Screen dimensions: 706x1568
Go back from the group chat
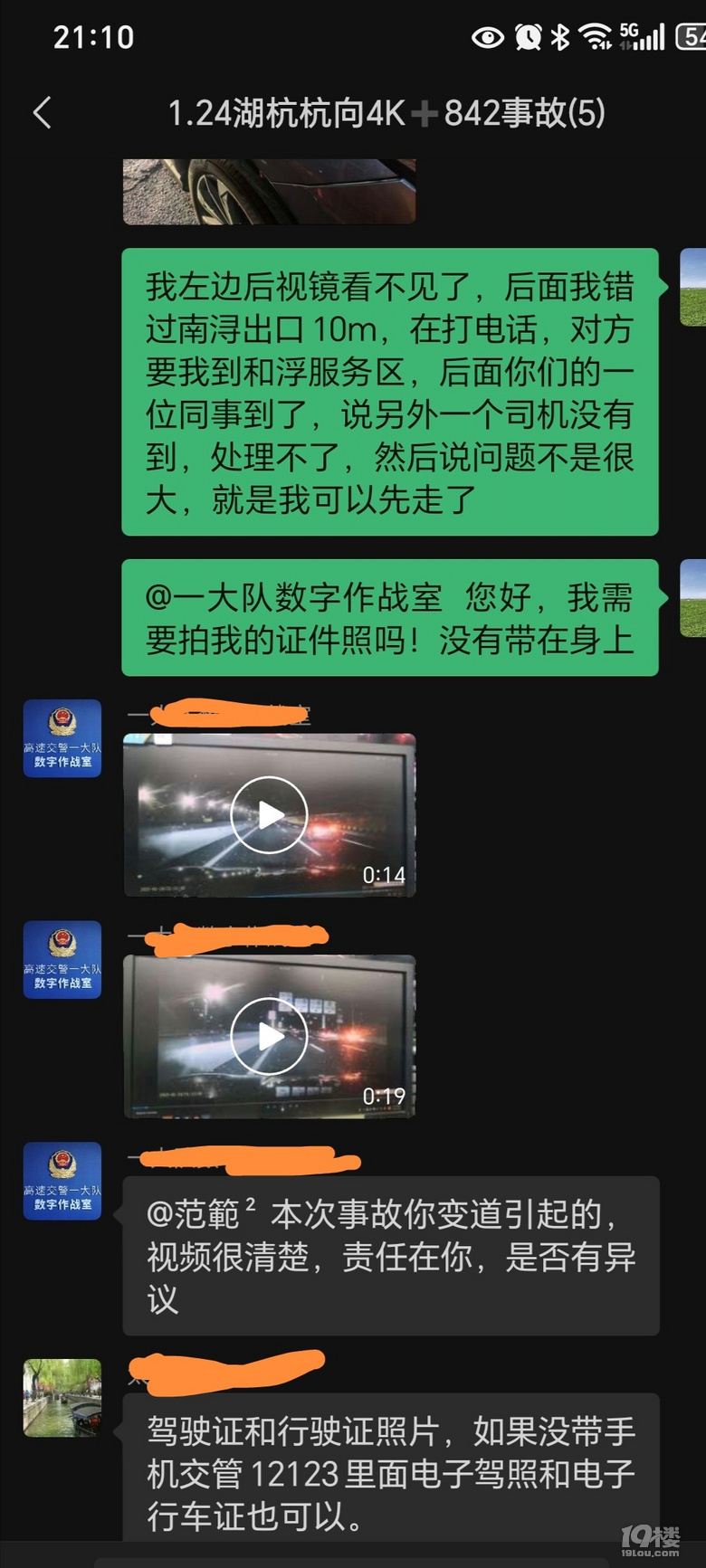(42, 113)
